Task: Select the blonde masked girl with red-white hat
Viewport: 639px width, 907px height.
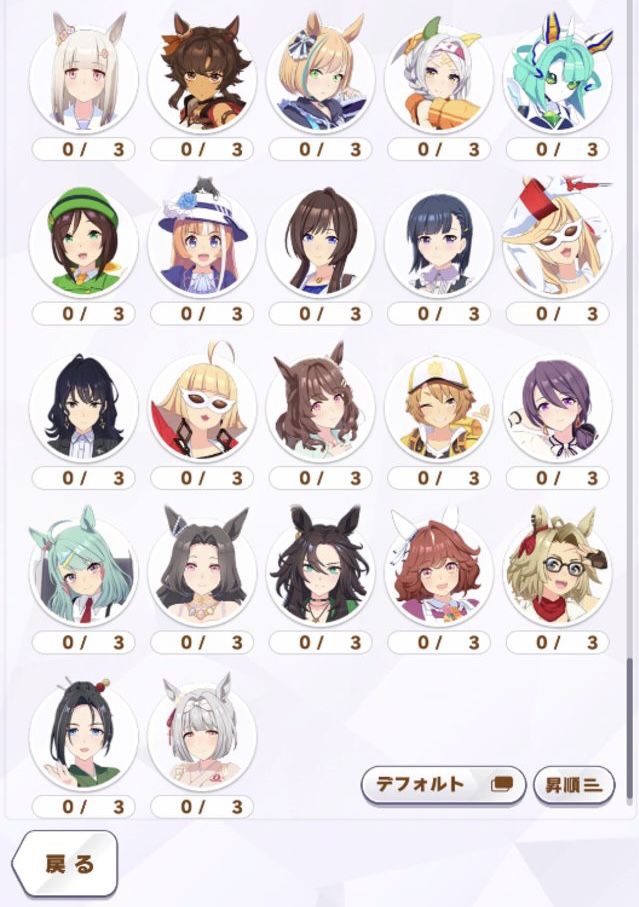Action: coord(556,243)
